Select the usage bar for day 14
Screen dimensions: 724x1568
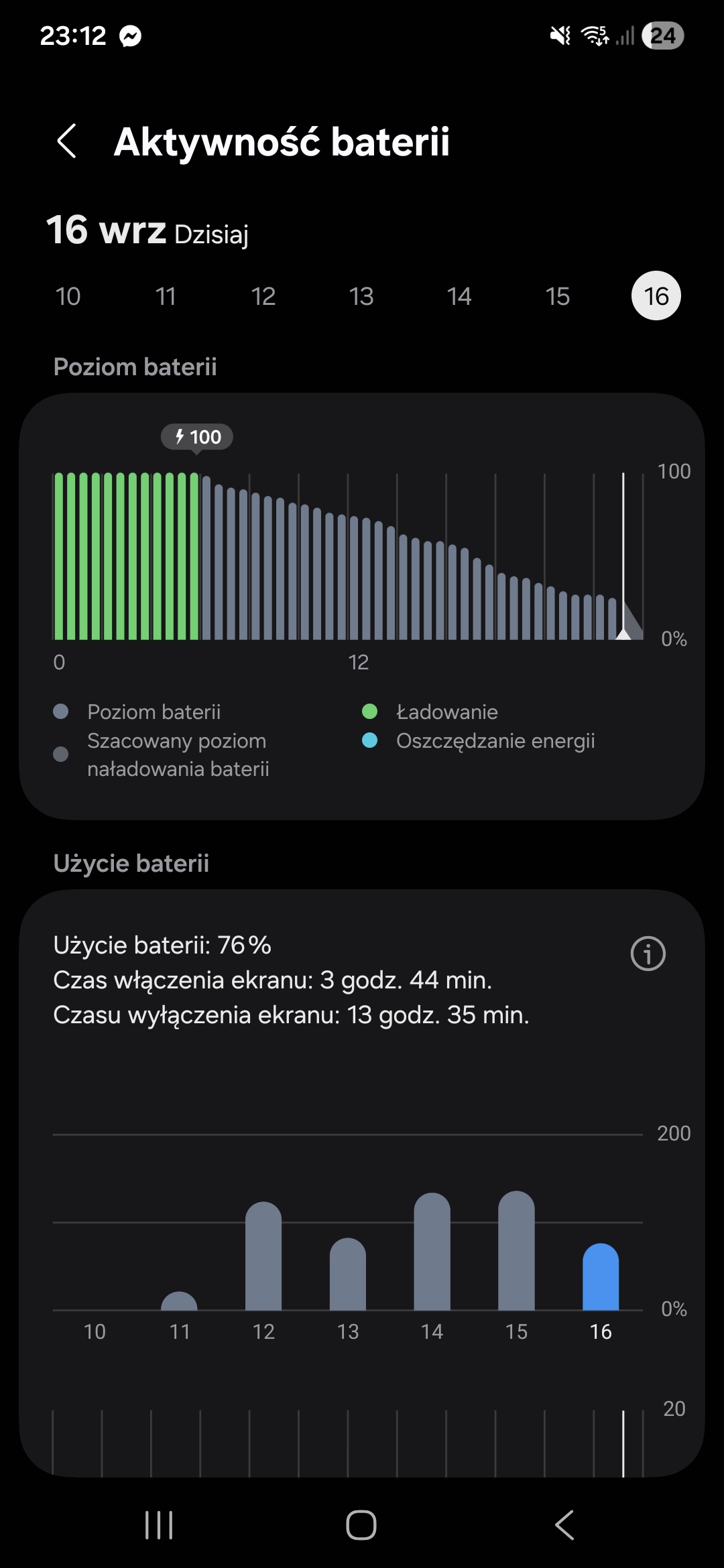(432, 1252)
